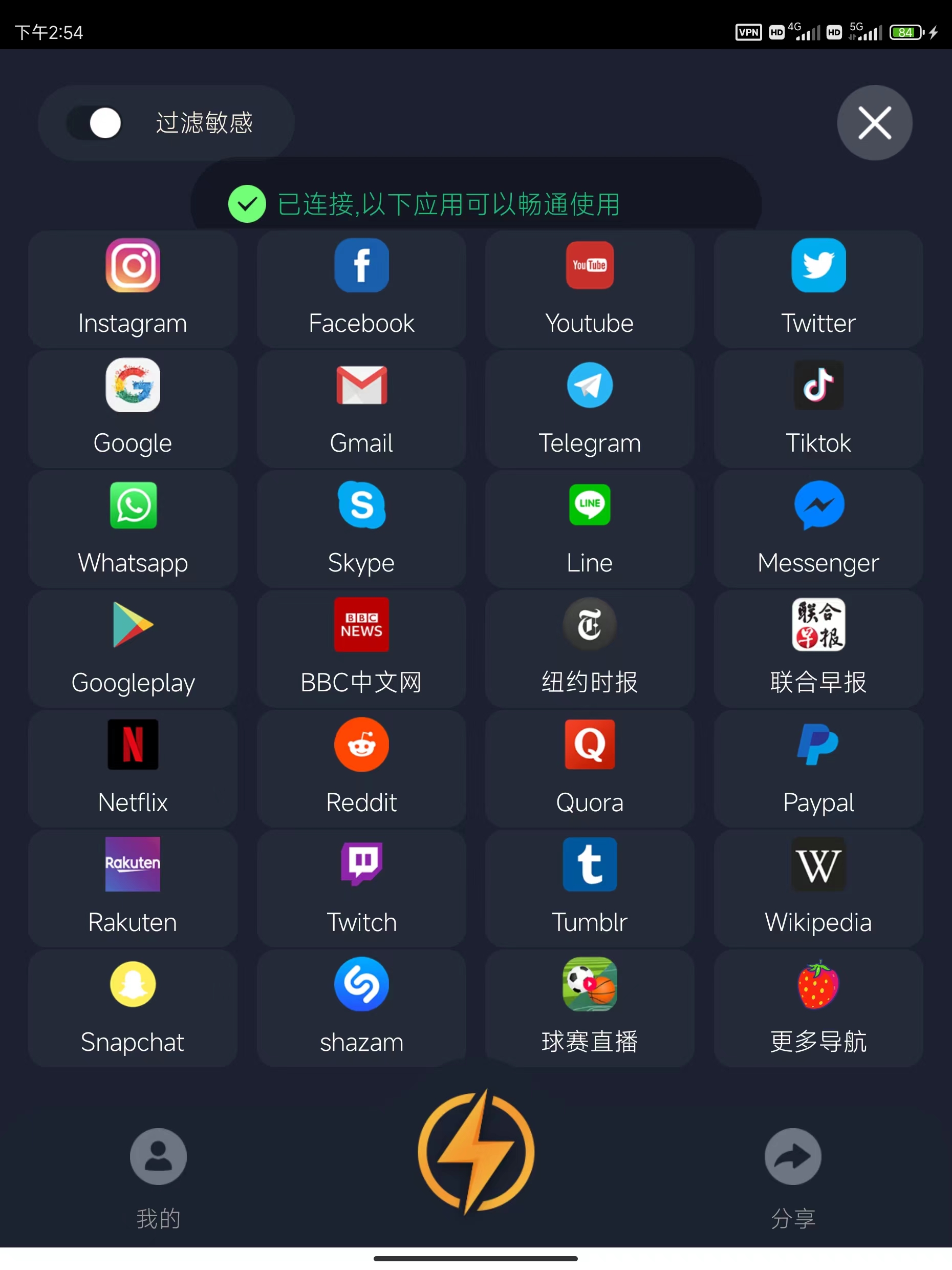
Task: Open the Netflix shortcut
Action: [133, 768]
